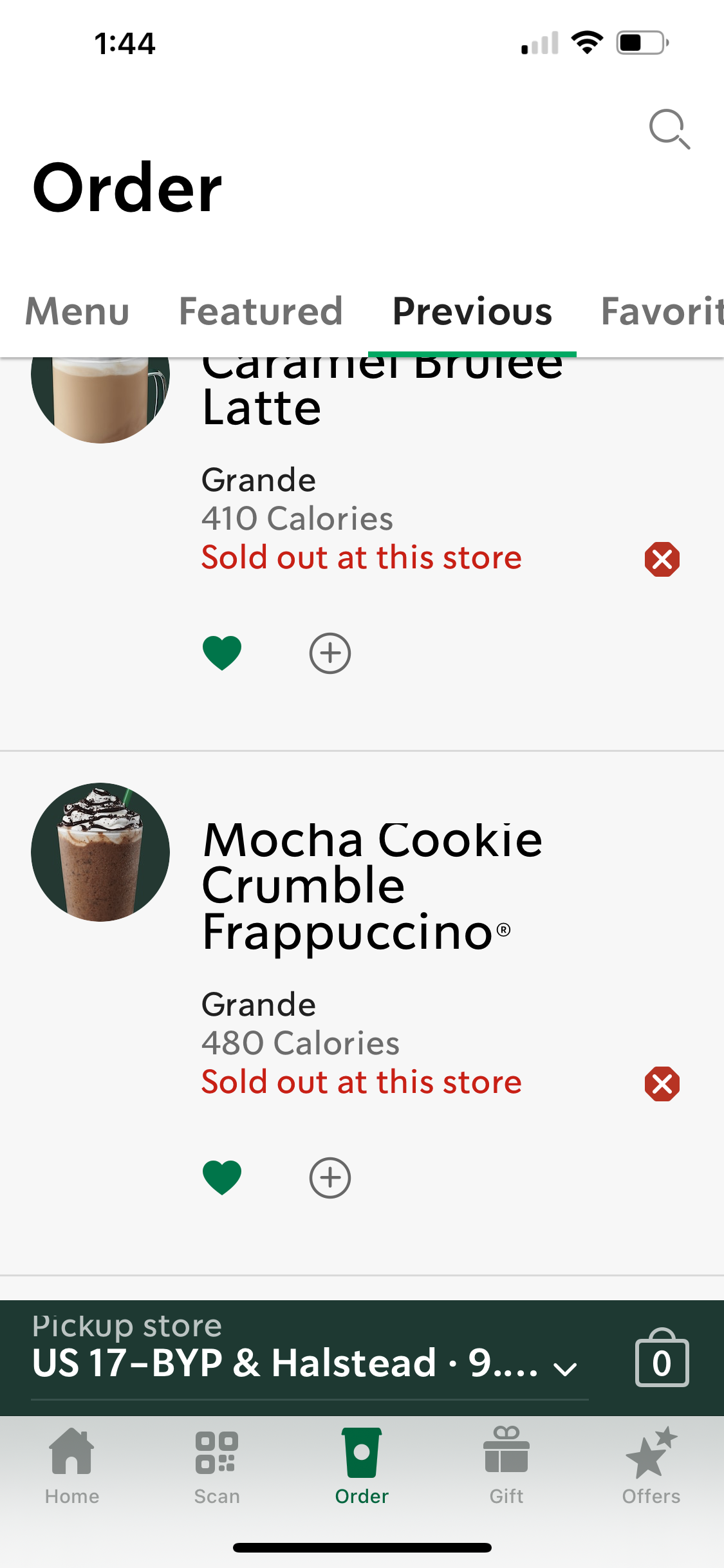Add Caramel Brulée Latte to order
Viewport: 724px width, 1568px height.
[330, 653]
